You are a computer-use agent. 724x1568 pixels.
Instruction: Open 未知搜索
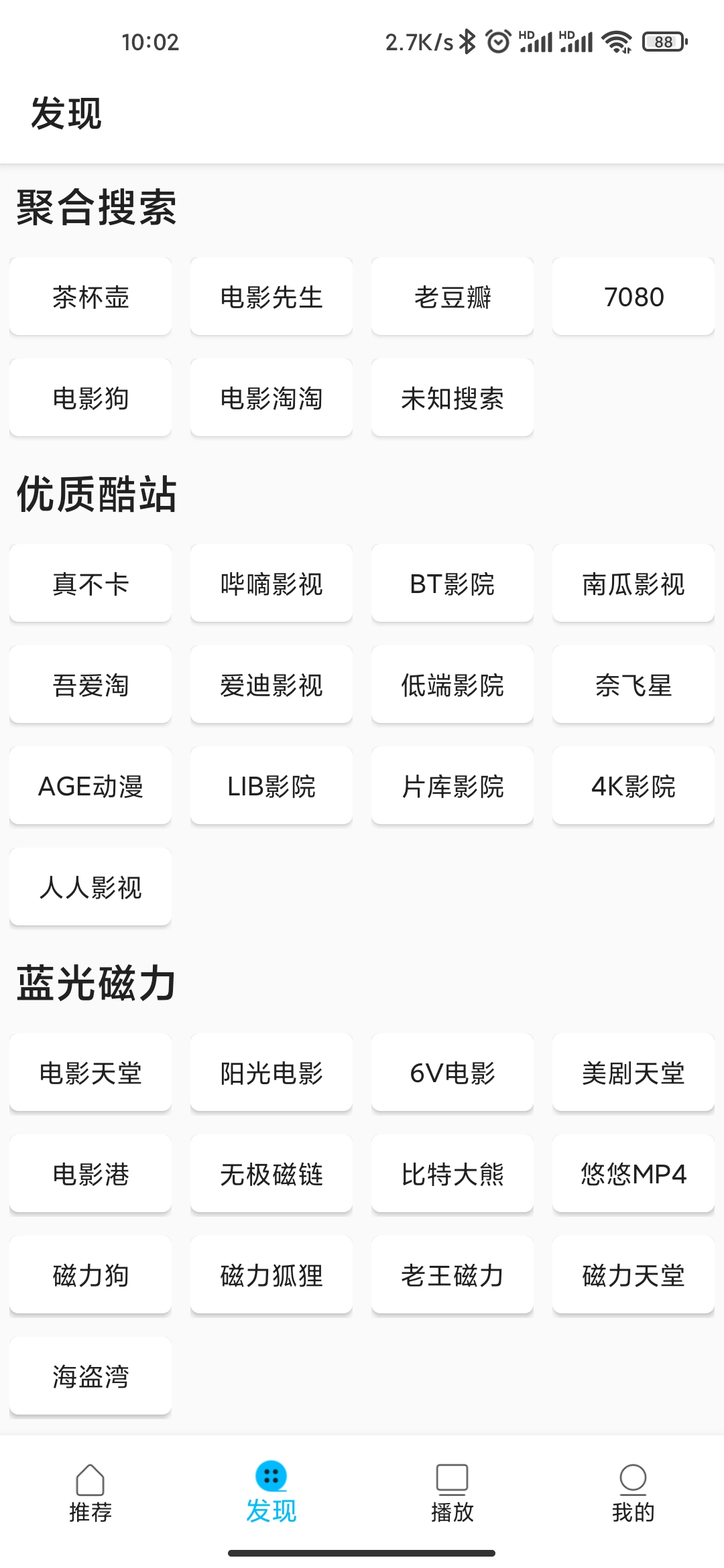click(452, 397)
